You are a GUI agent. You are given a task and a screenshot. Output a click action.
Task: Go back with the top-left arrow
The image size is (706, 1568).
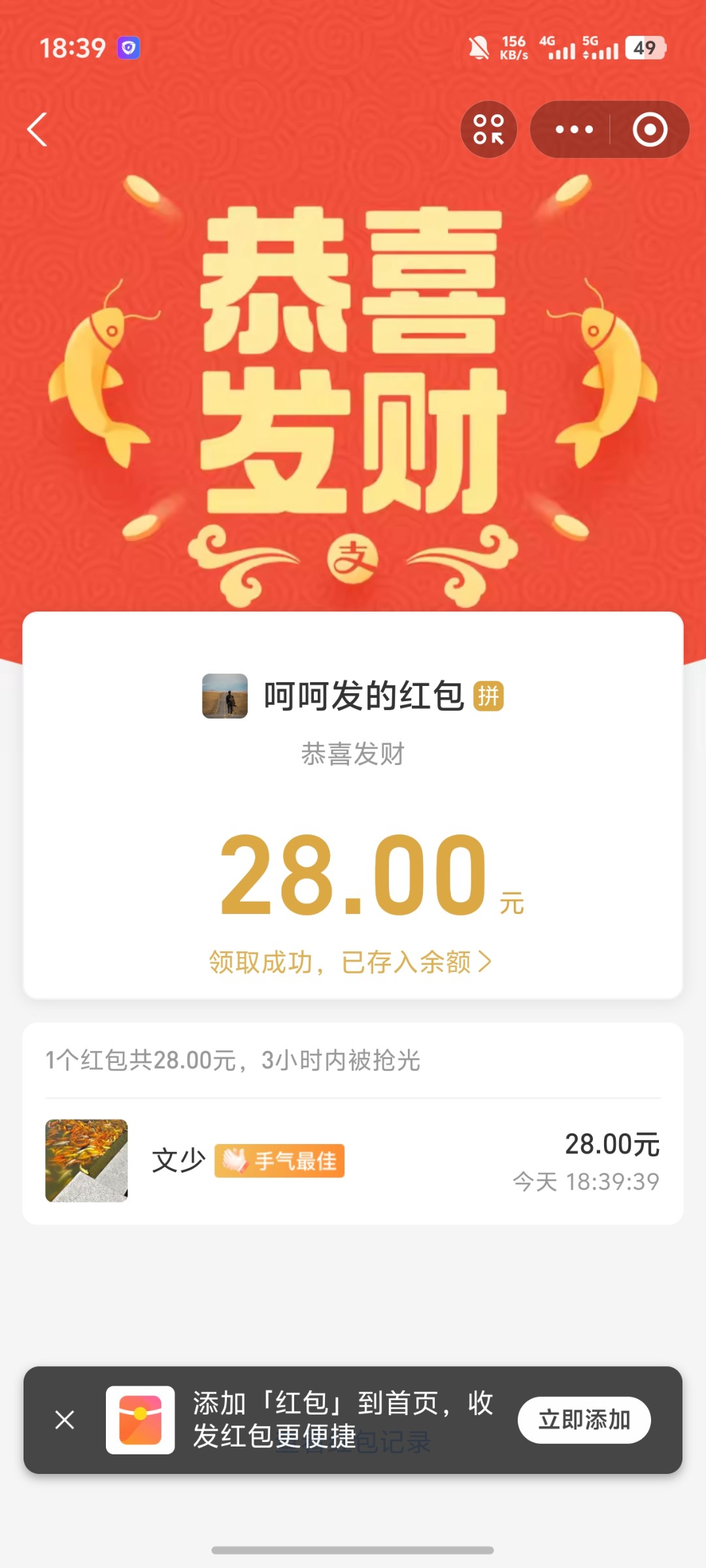coord(38,129)
